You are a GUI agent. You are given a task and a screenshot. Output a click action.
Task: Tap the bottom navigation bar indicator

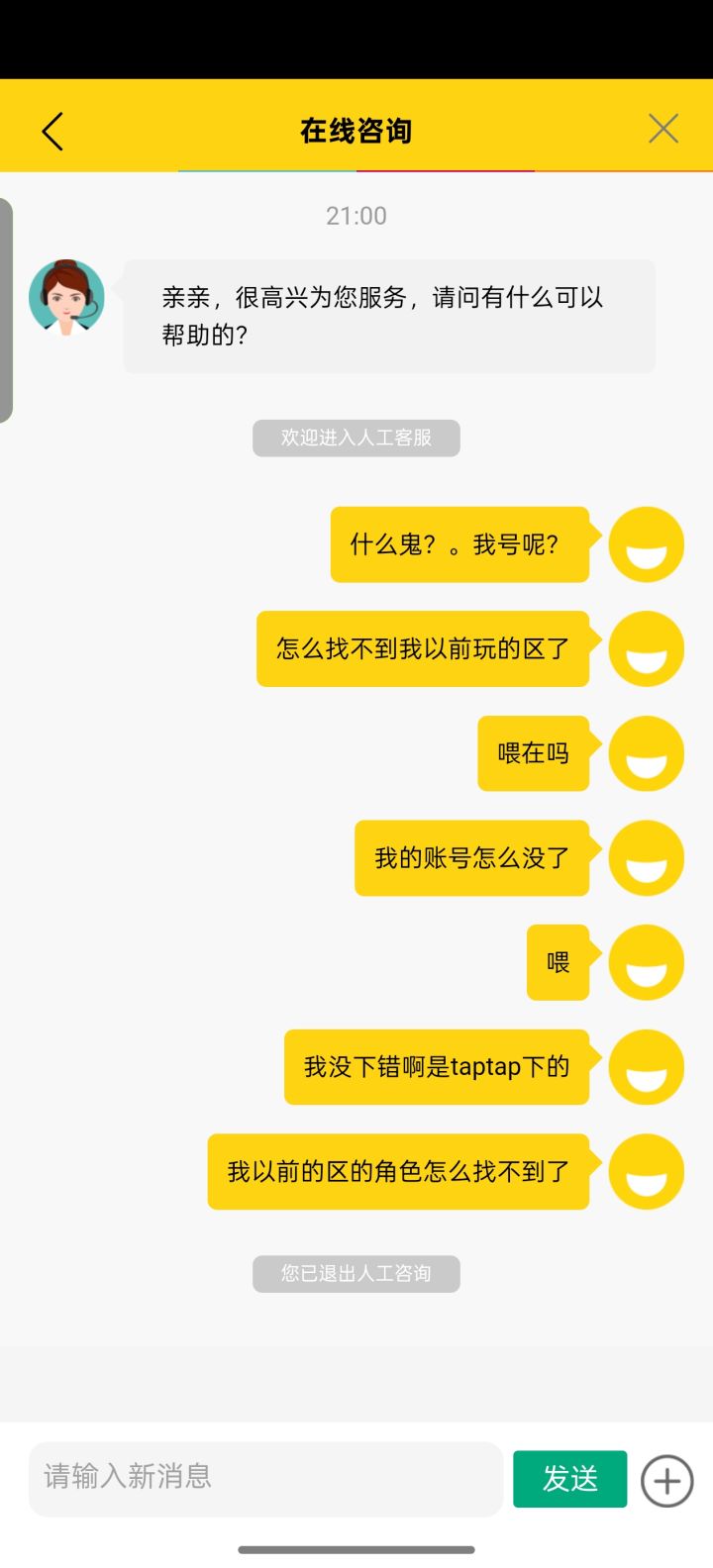point(356,1550)
